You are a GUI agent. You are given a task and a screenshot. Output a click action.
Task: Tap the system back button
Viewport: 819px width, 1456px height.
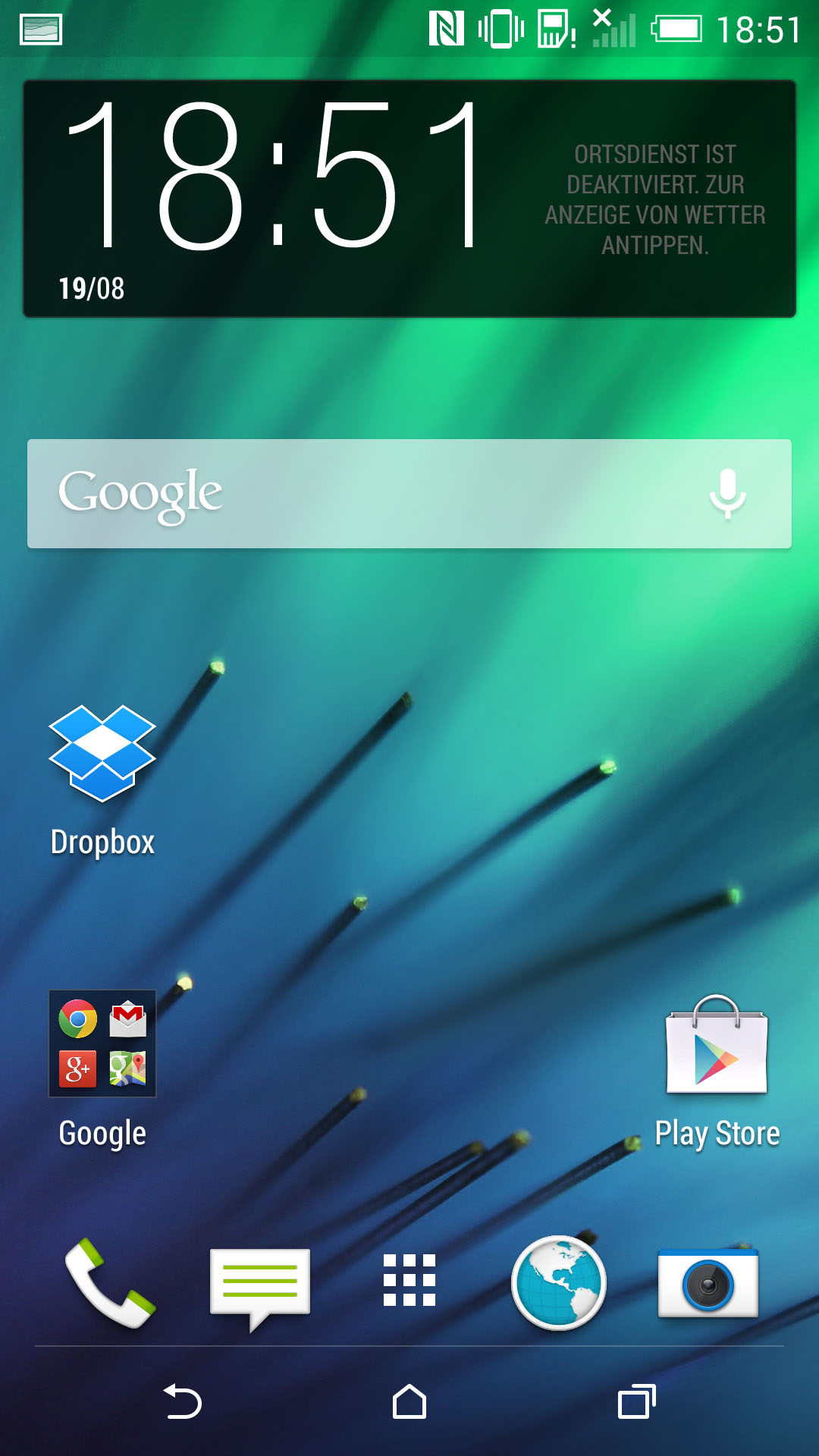click(x=183, y=1401)
